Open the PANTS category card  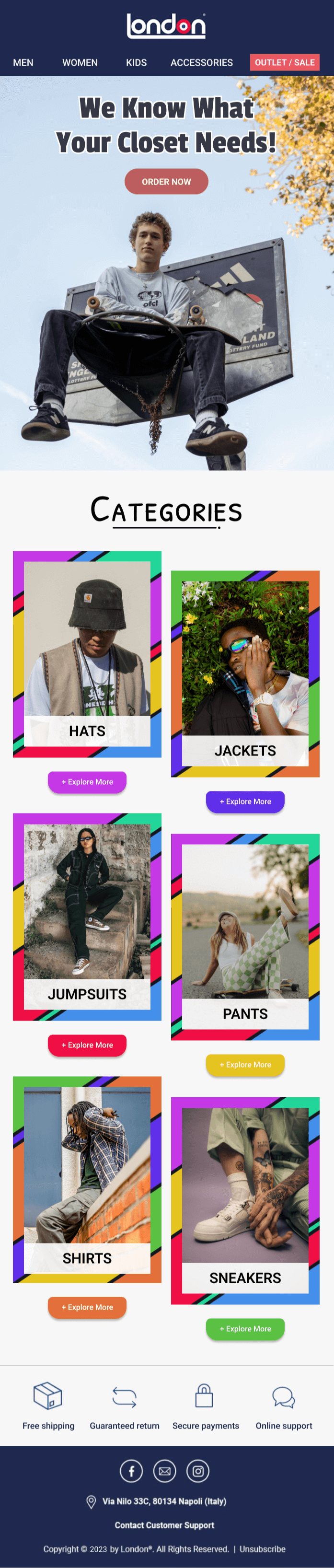(244, 936)
